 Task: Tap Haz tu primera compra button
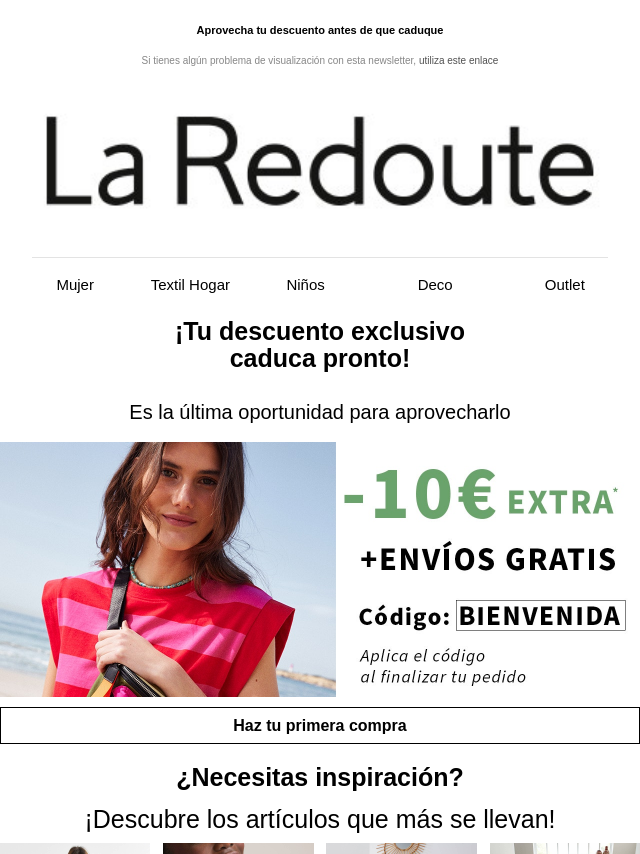coord(320,726)
